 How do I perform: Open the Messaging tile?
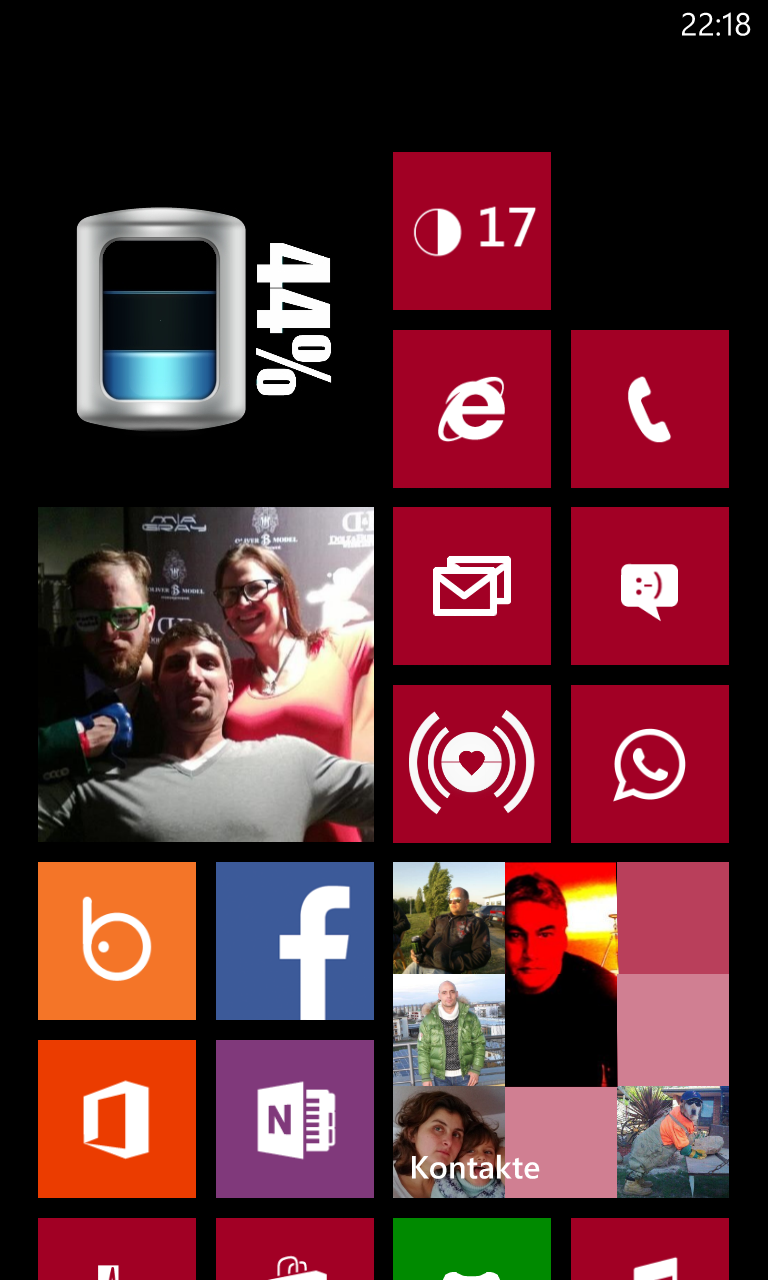point(650,586)
